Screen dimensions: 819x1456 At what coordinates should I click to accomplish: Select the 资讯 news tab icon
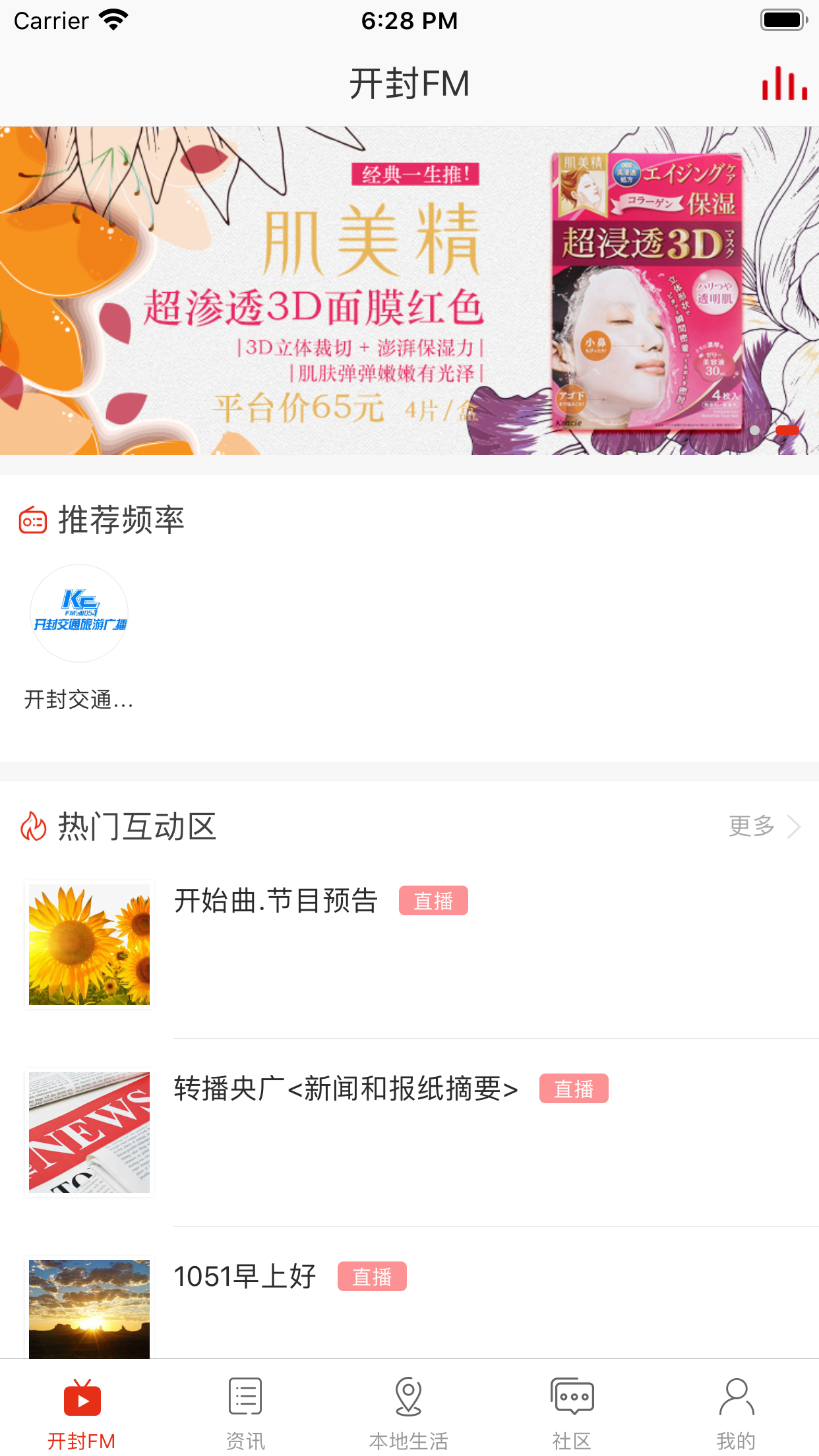244,1395
